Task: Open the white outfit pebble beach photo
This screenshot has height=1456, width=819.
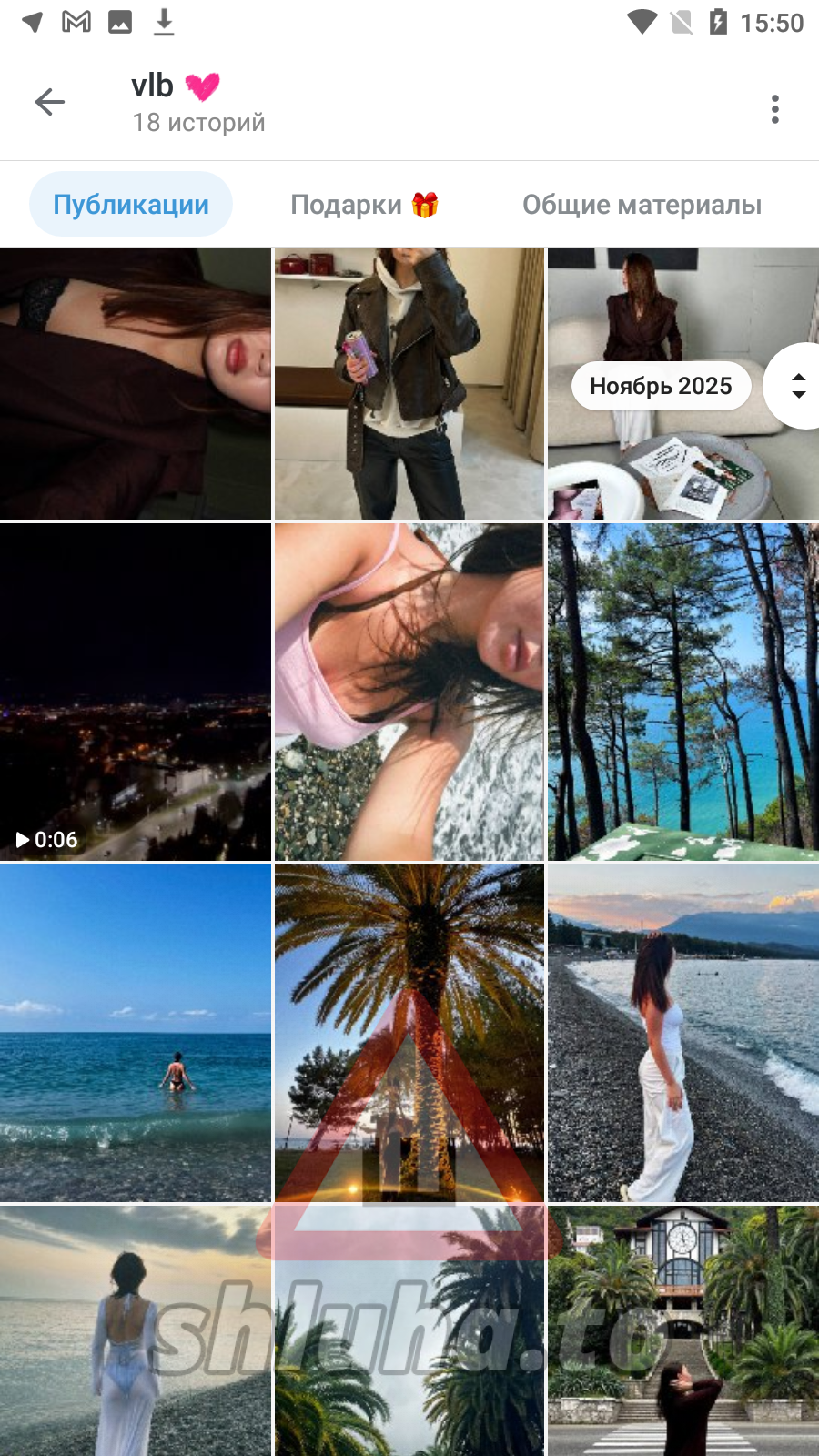Action: pos(683,1033)
